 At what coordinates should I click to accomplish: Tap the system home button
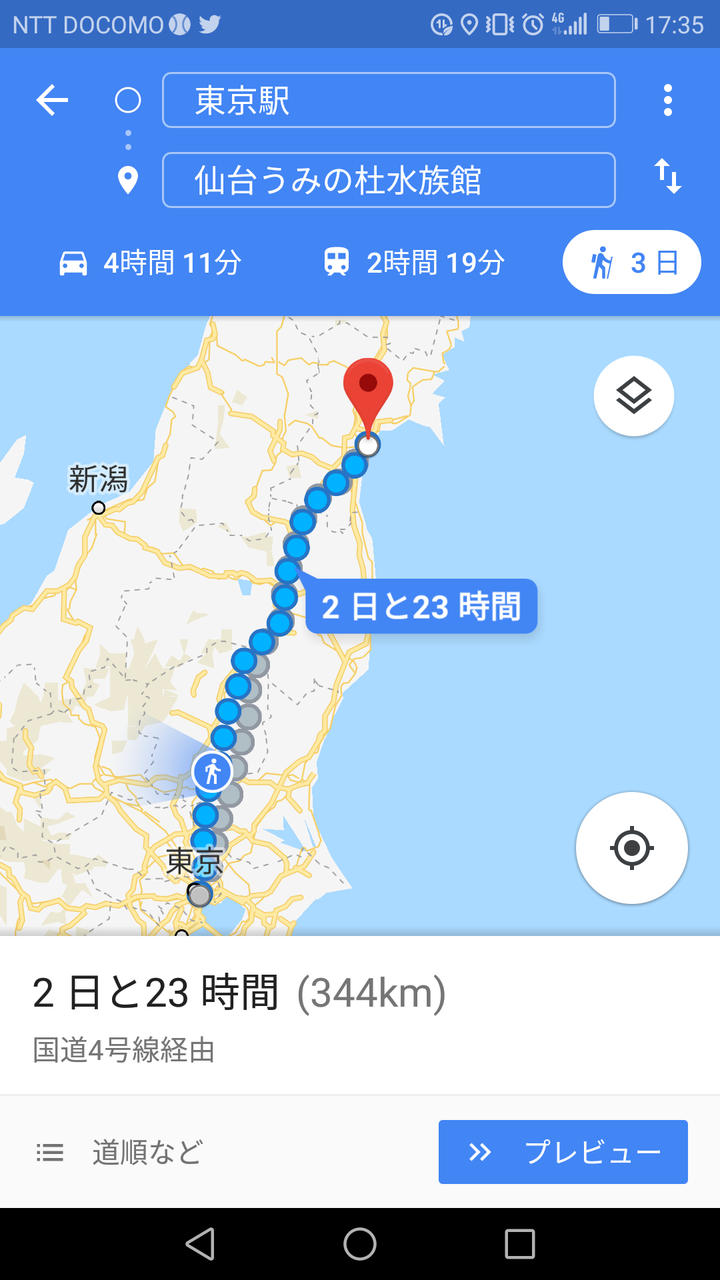pyautogui.click(x=360, y=1244)
